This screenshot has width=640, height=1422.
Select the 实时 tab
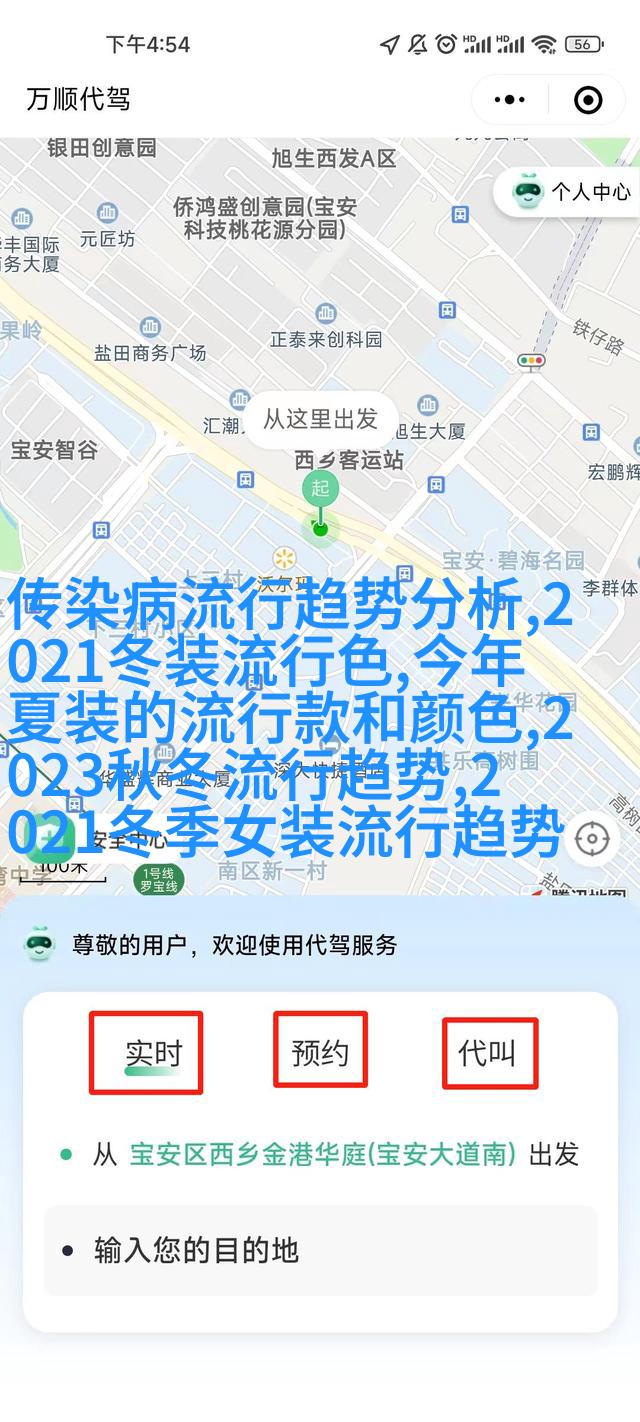coord(154,1053)
